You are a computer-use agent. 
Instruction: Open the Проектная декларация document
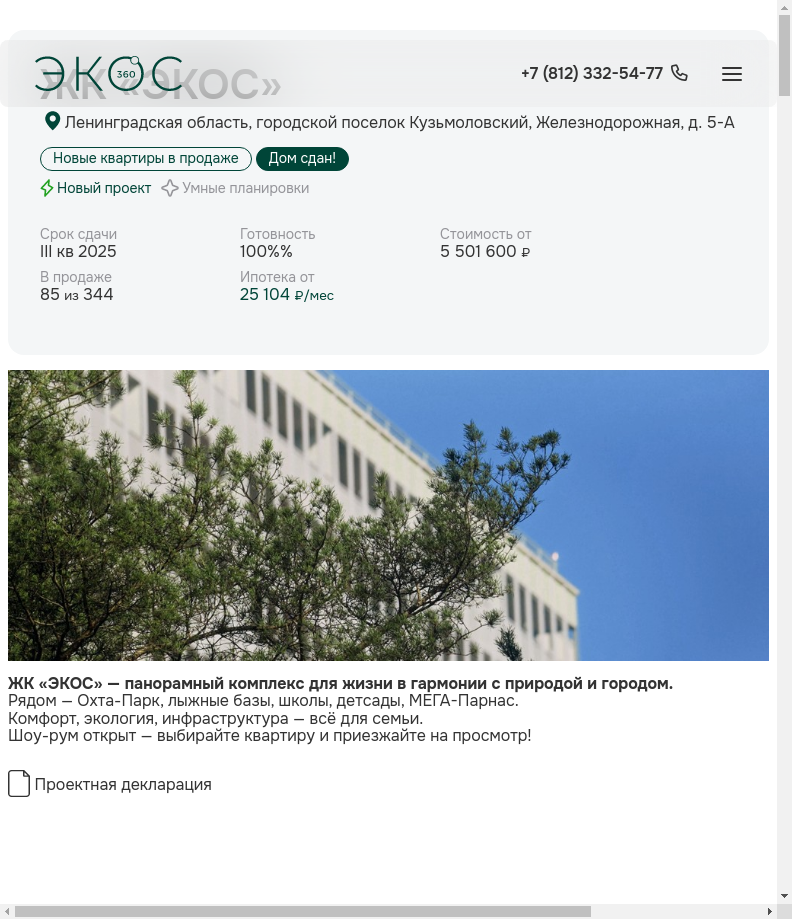point(122,784)
